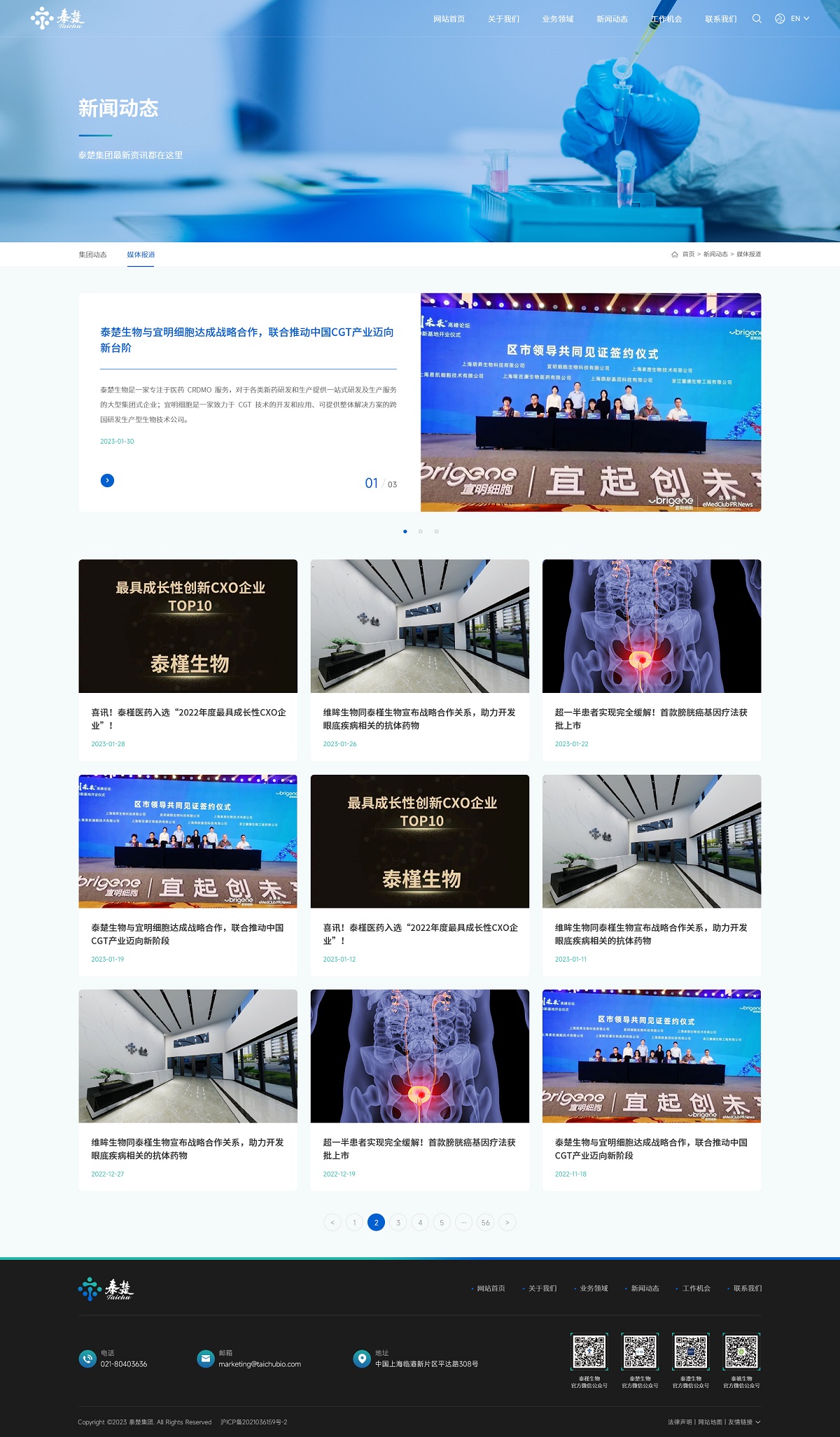
Task: Go to 业务领域 in the top menu
Action: (557, 19)
